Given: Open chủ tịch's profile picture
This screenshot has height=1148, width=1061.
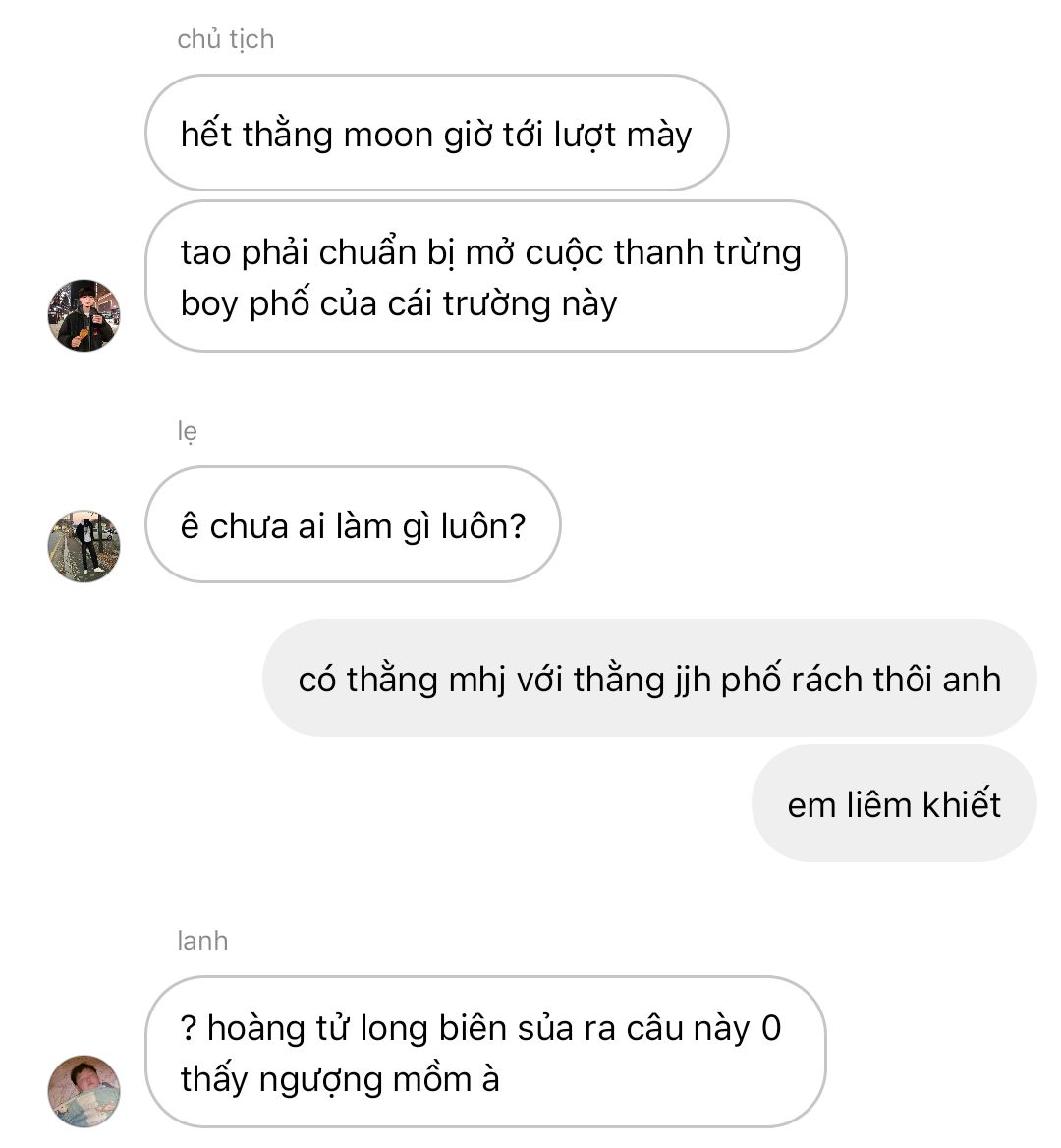Looking at the screenshot, I should point(84,315).
